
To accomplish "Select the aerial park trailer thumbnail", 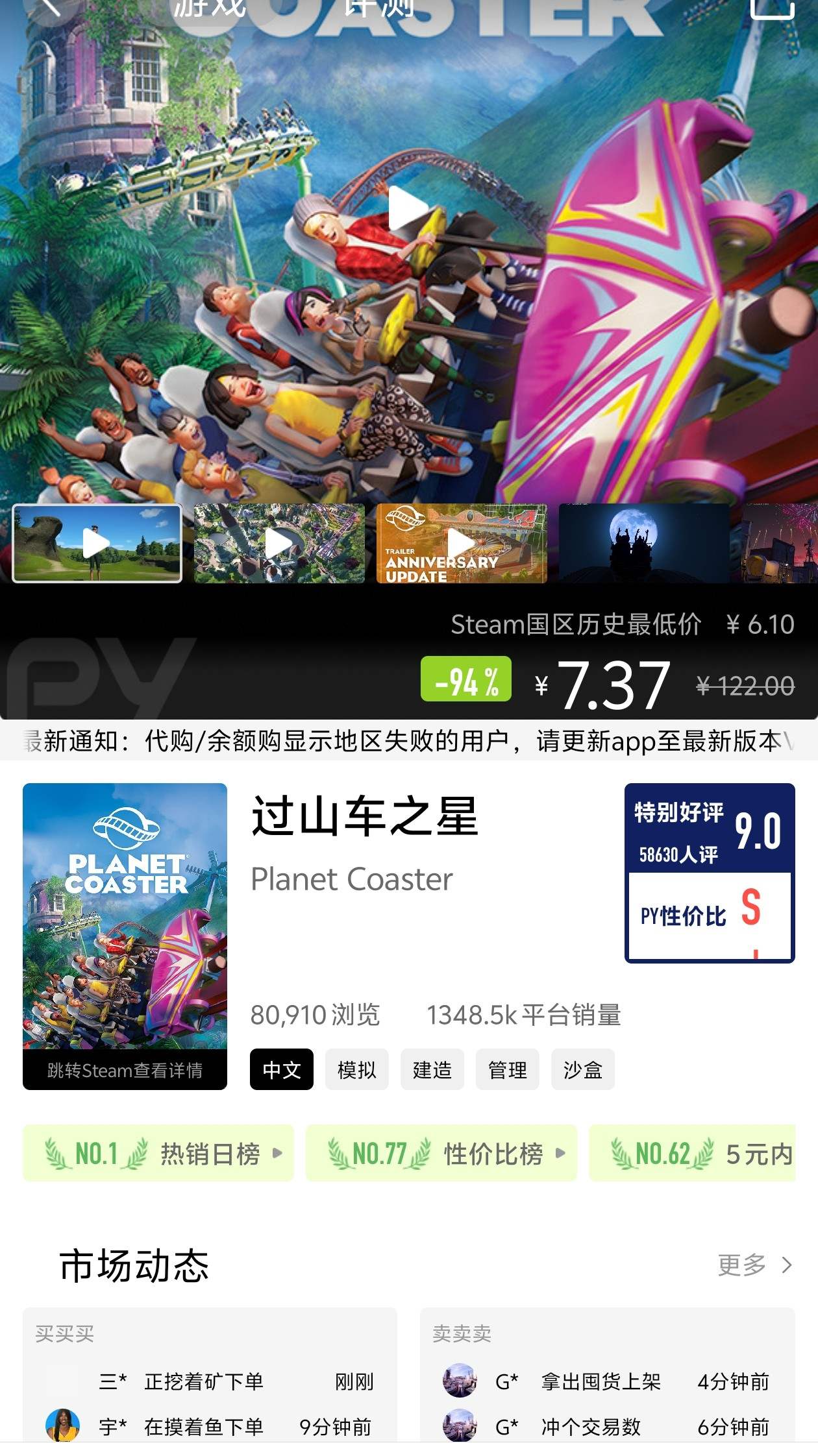I will click(279, 543).
